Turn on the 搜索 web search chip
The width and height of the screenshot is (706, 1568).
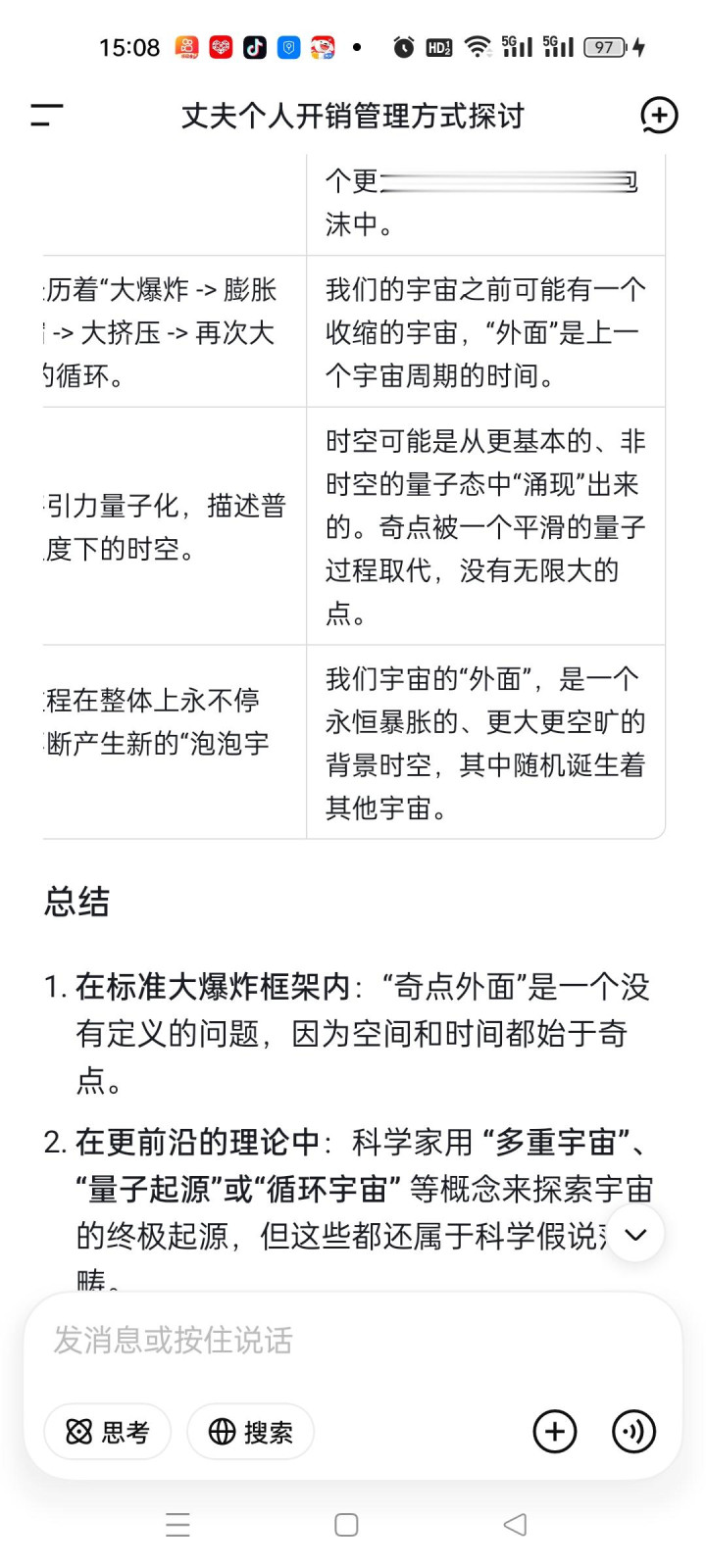point(251,1432)
